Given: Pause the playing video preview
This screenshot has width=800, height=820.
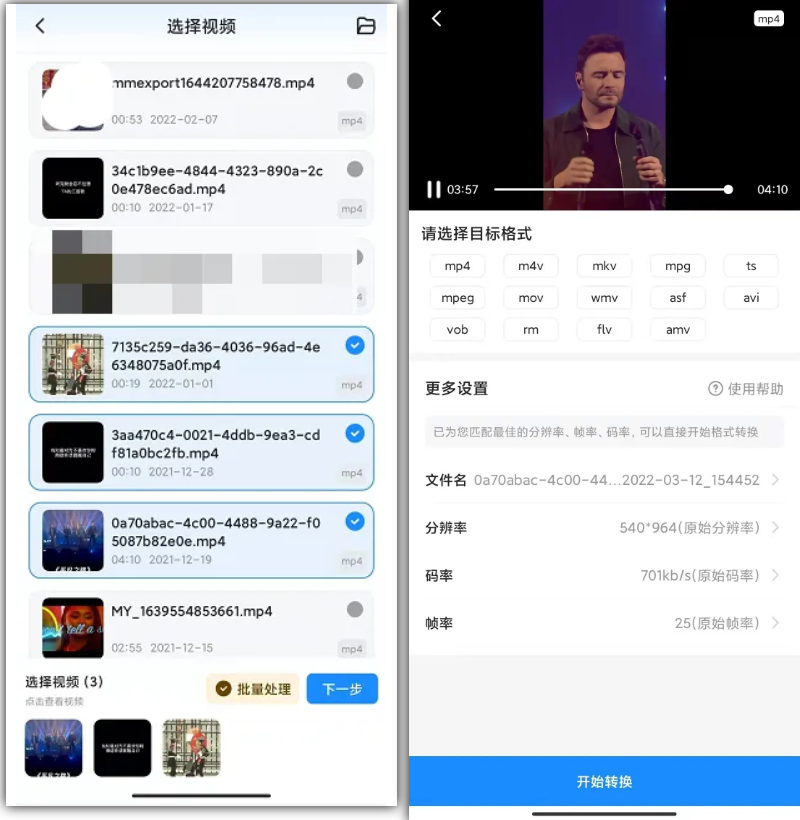Looking at the screenshot, I should click(x=433, y=189).
